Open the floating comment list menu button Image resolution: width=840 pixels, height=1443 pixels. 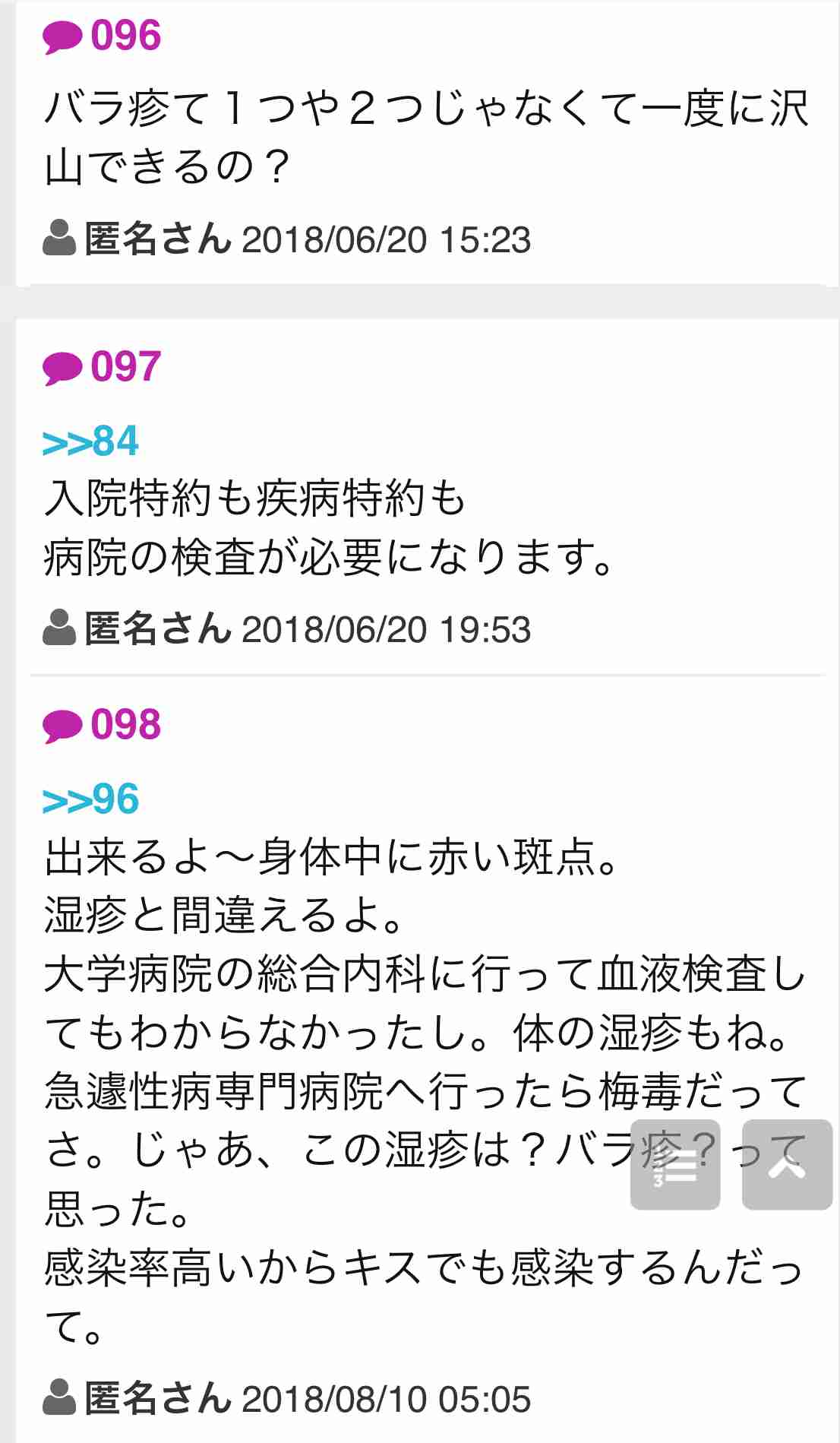coord(675,1164)
